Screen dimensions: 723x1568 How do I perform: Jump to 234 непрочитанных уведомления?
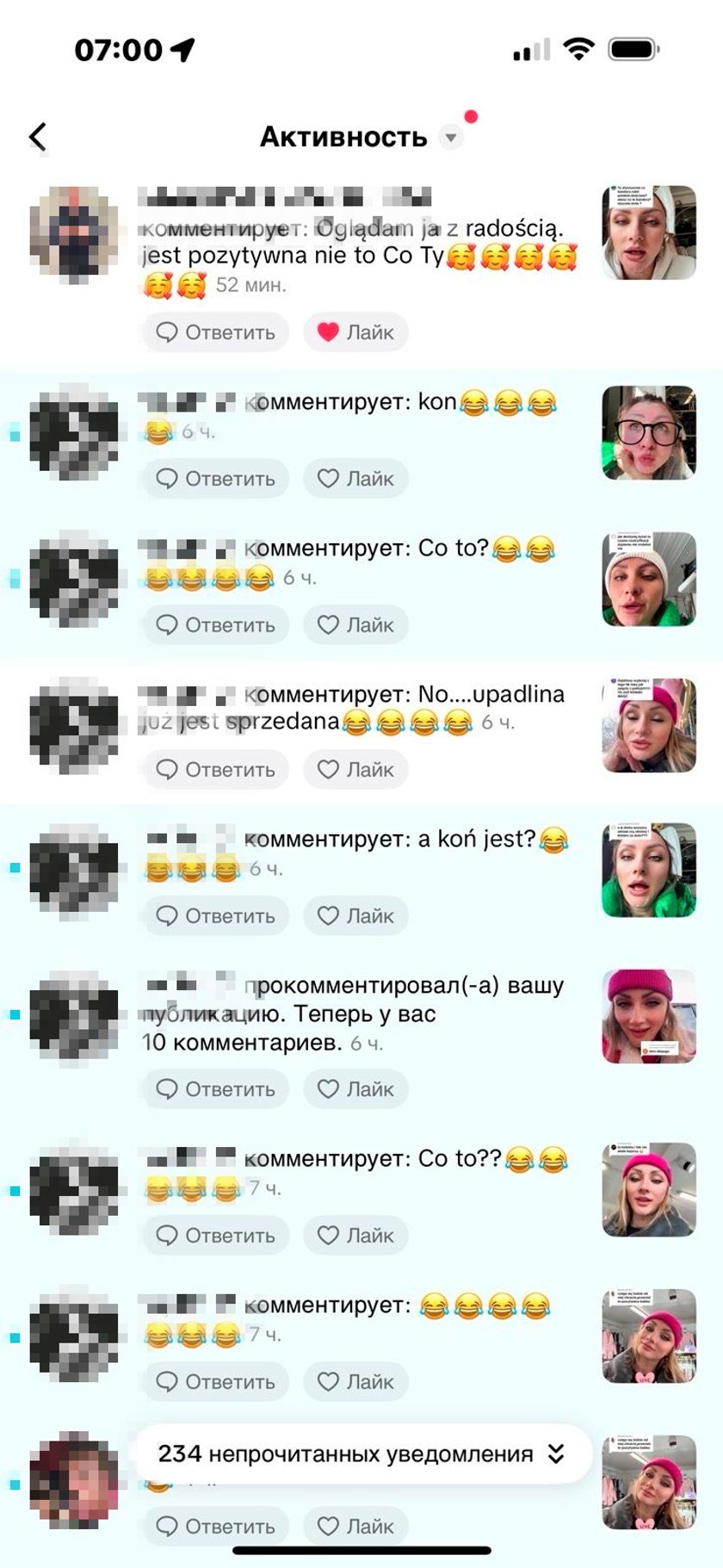coord(361,1454)
